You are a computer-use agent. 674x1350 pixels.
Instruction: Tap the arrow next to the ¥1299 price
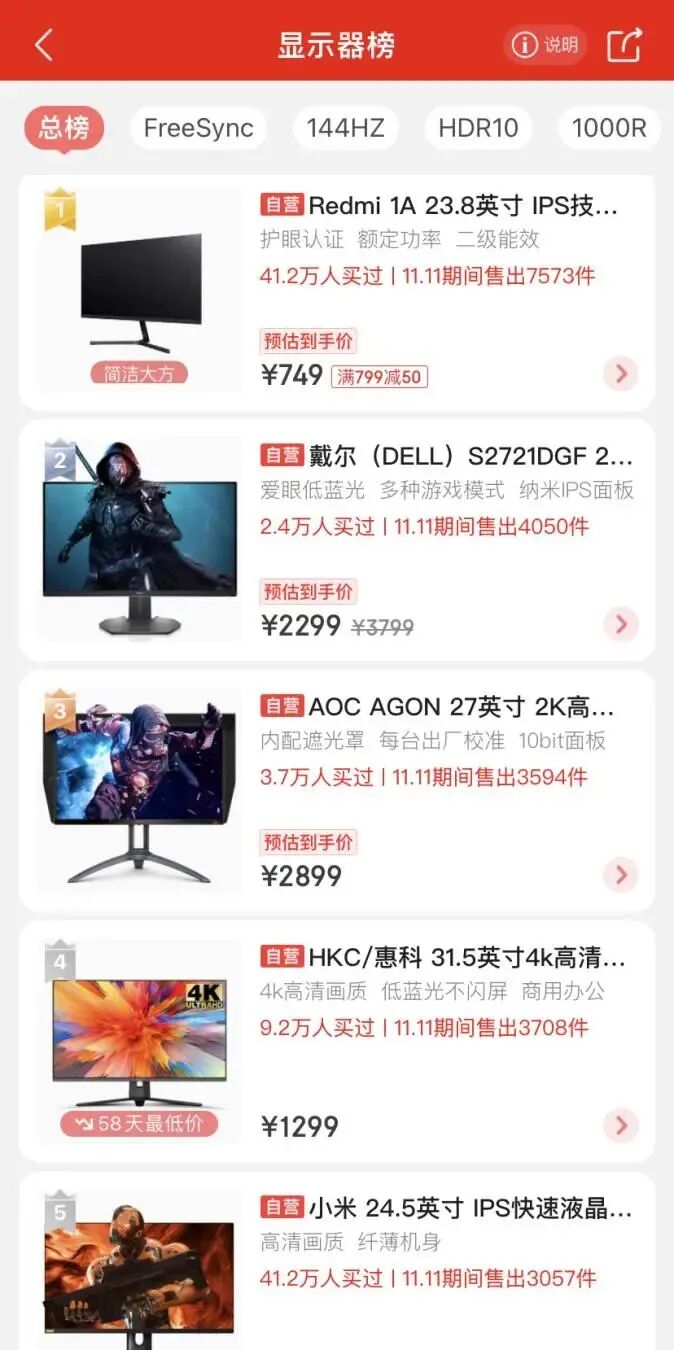621,1126
